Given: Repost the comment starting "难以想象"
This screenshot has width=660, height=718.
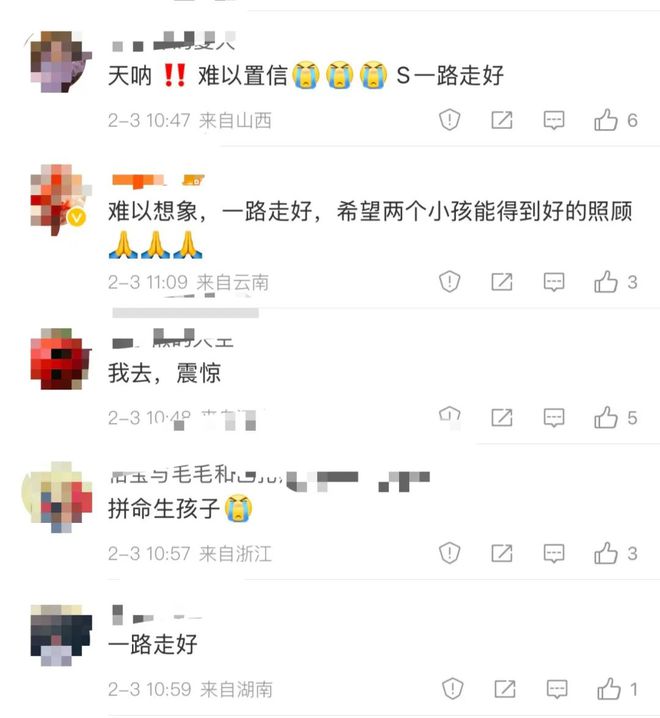Looking at the screenshot, I should [x=502, y=282].
